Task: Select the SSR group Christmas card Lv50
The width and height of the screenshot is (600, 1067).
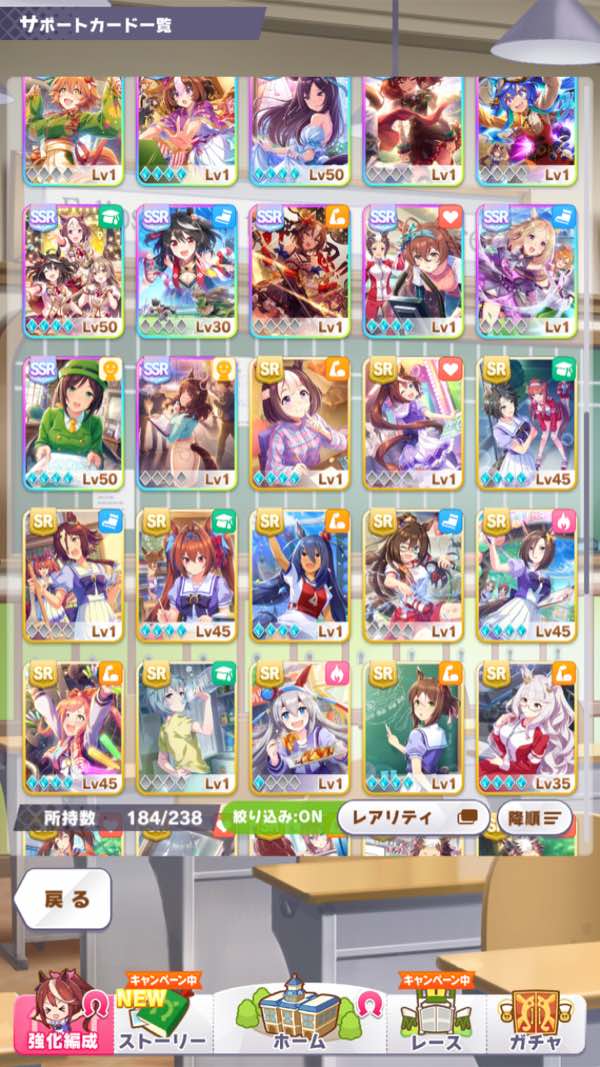Action: [x=73, y=270]
